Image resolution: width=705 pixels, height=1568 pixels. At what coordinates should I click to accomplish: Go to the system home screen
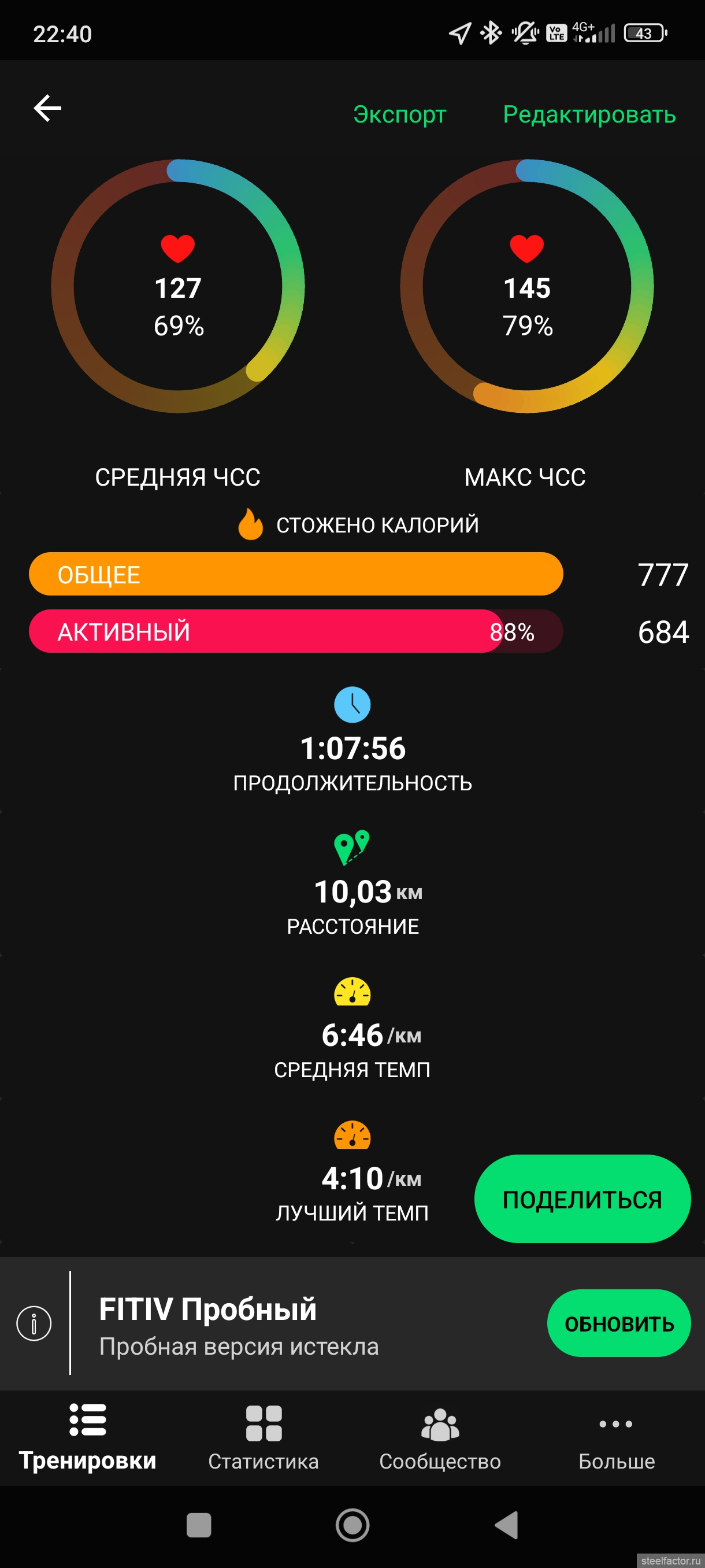click(x=352, y=1525)
